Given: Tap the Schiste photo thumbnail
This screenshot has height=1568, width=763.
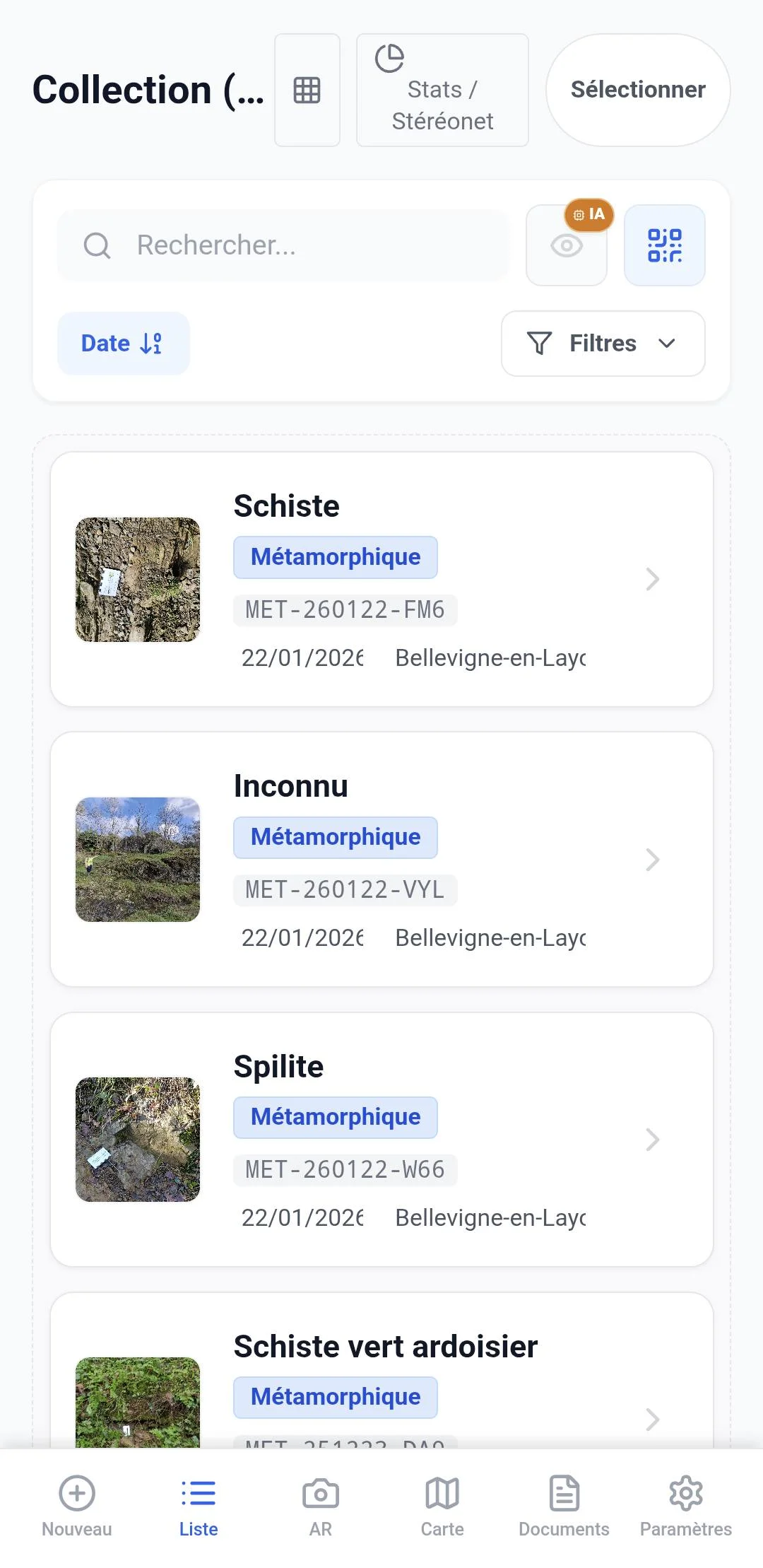Looking at the screenshot, I should point(138,580).
